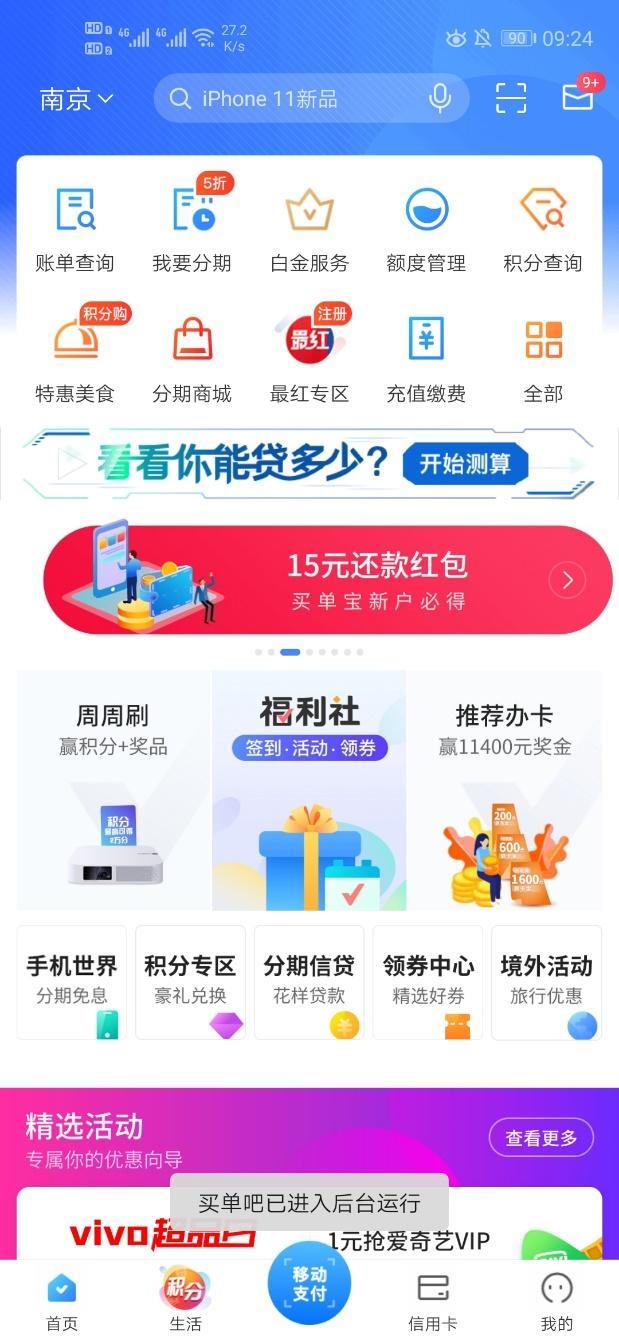Tap 查看更多 in 精选活动

point(541,1138)
